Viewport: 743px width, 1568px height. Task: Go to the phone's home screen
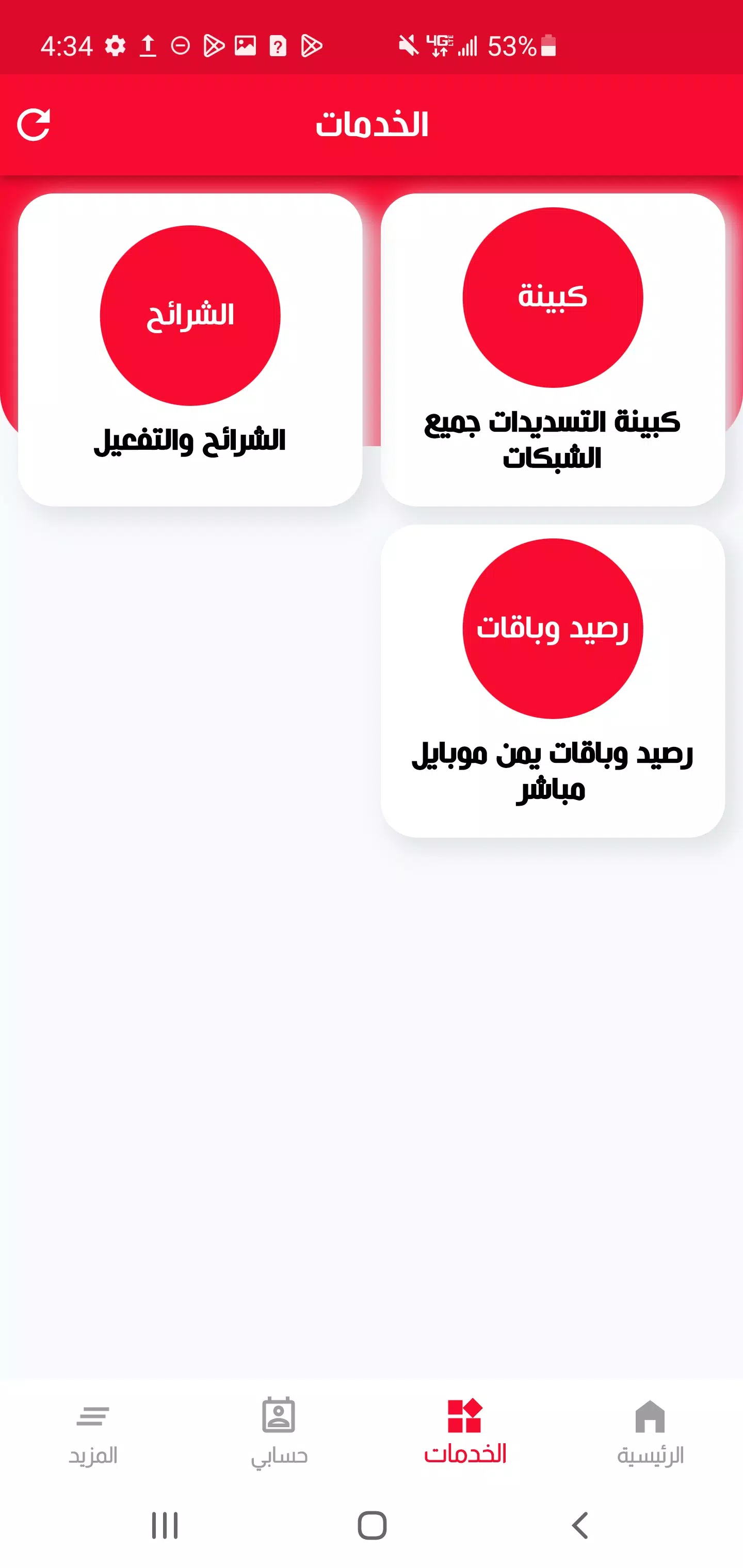tap(372, 1525)
